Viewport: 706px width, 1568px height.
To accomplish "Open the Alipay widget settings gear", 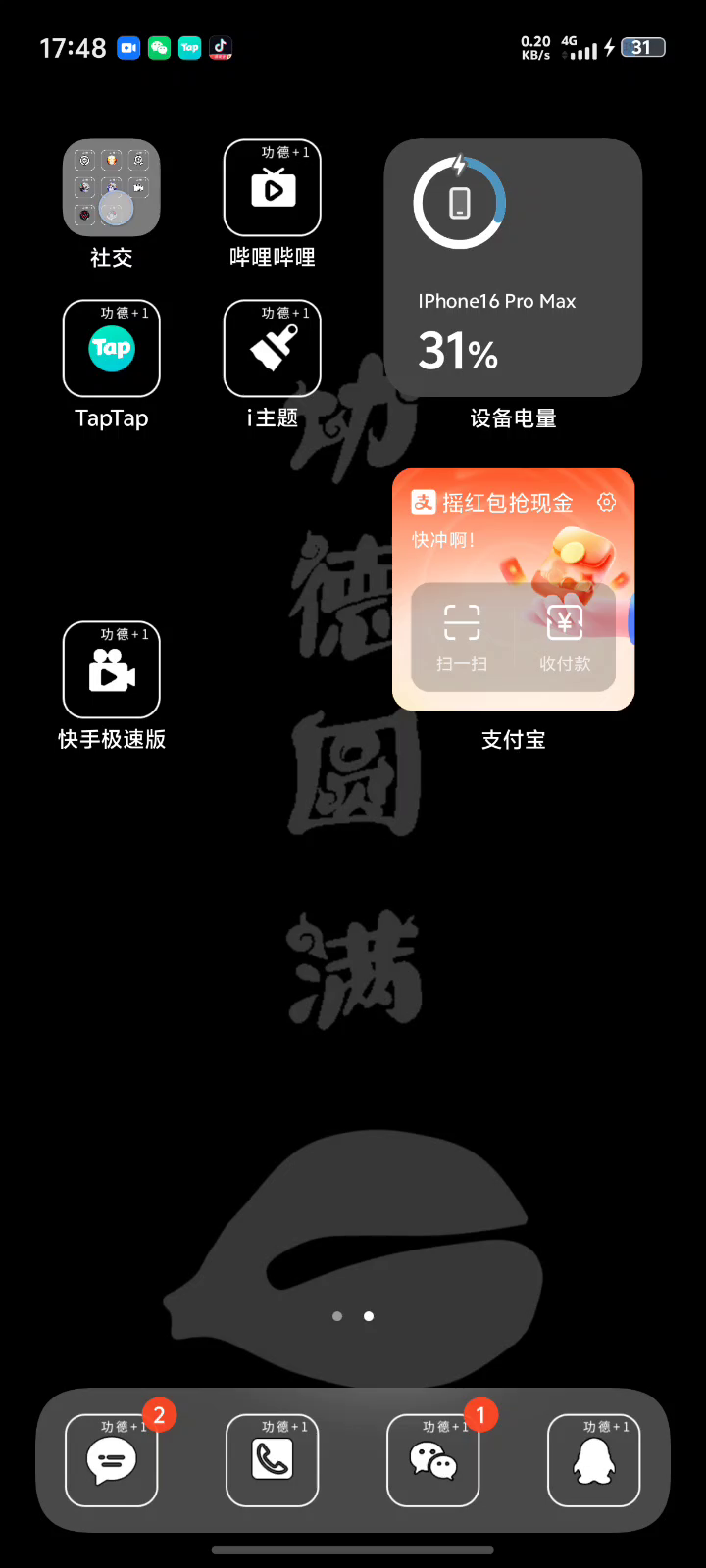I will [x=607, y=502].
